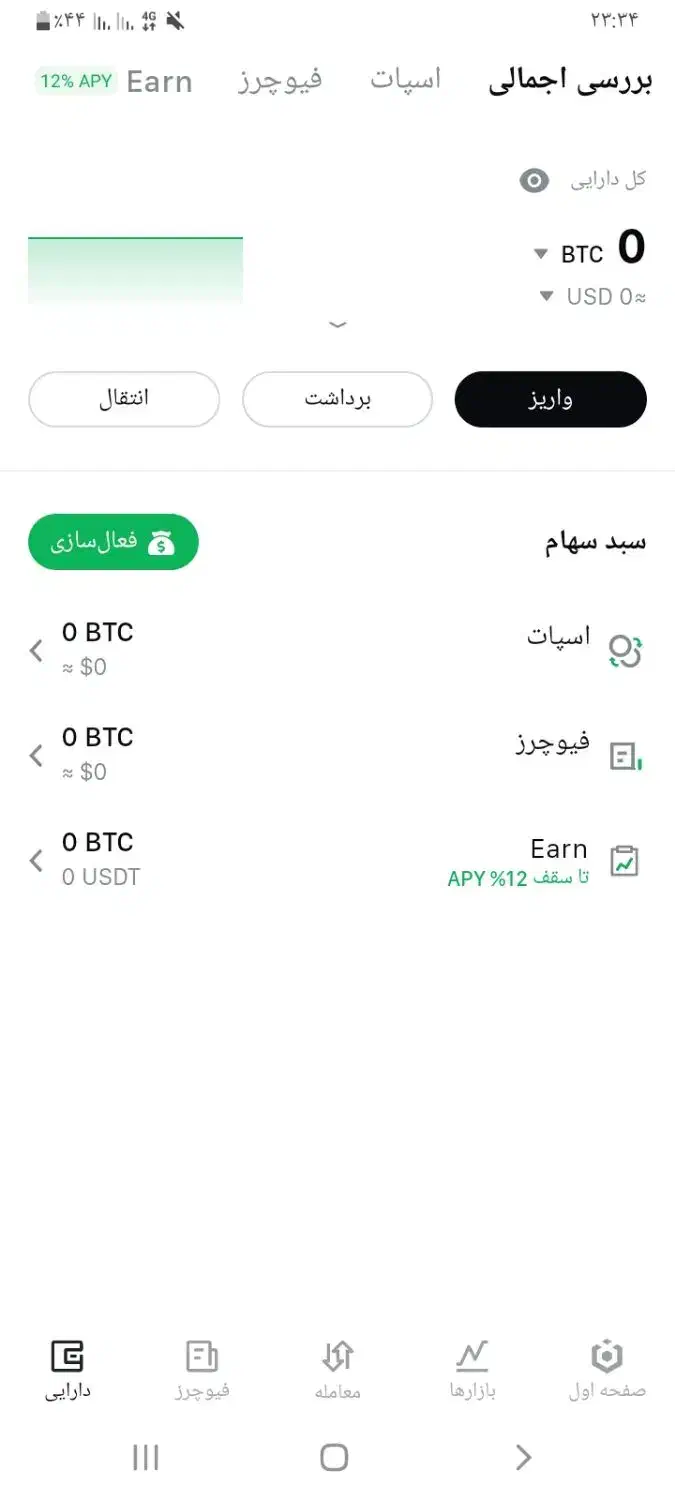Expand the balance chart chevron

click(338, 324)
